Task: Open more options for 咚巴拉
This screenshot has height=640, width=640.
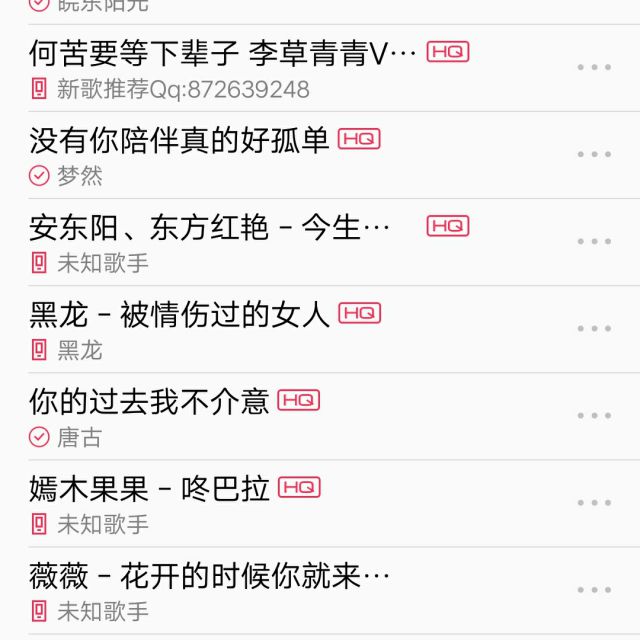Action: pos(594,502)
